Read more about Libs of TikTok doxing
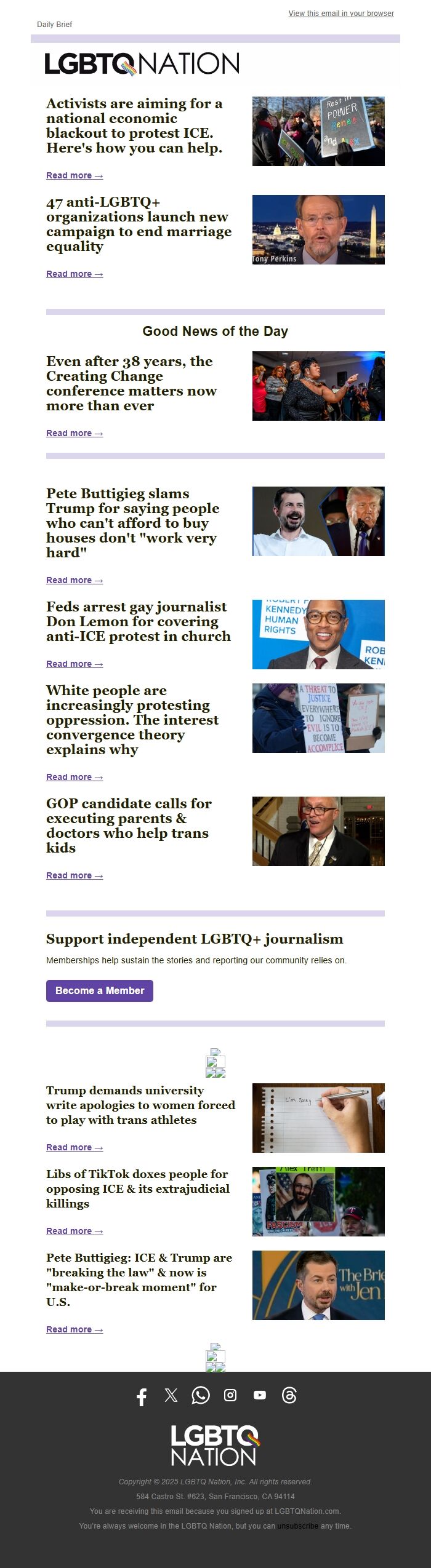The width and height of the screenshot is (431, 1568). 75,1232
